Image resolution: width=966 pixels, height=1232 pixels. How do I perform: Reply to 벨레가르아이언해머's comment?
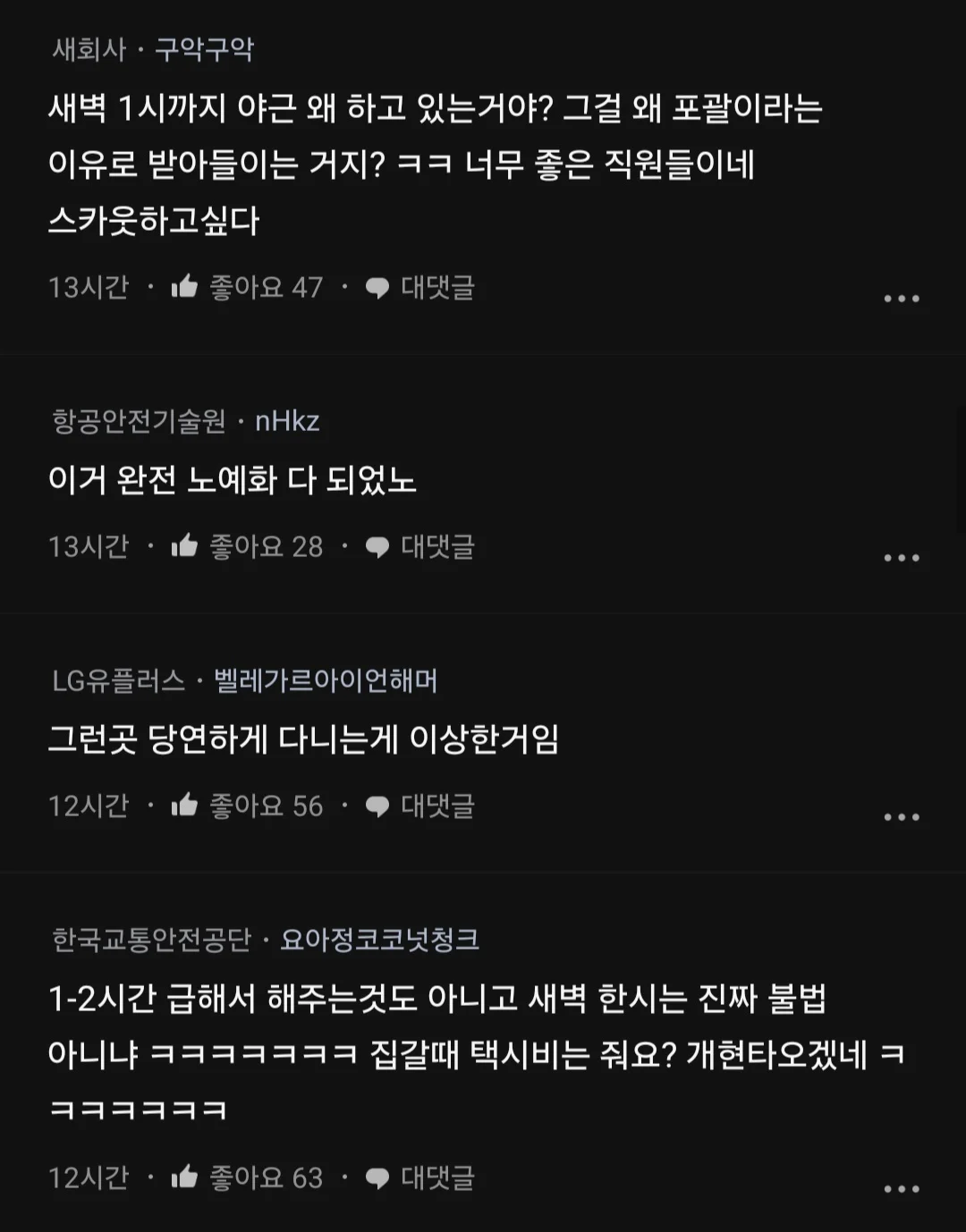[x=420, y=806]
